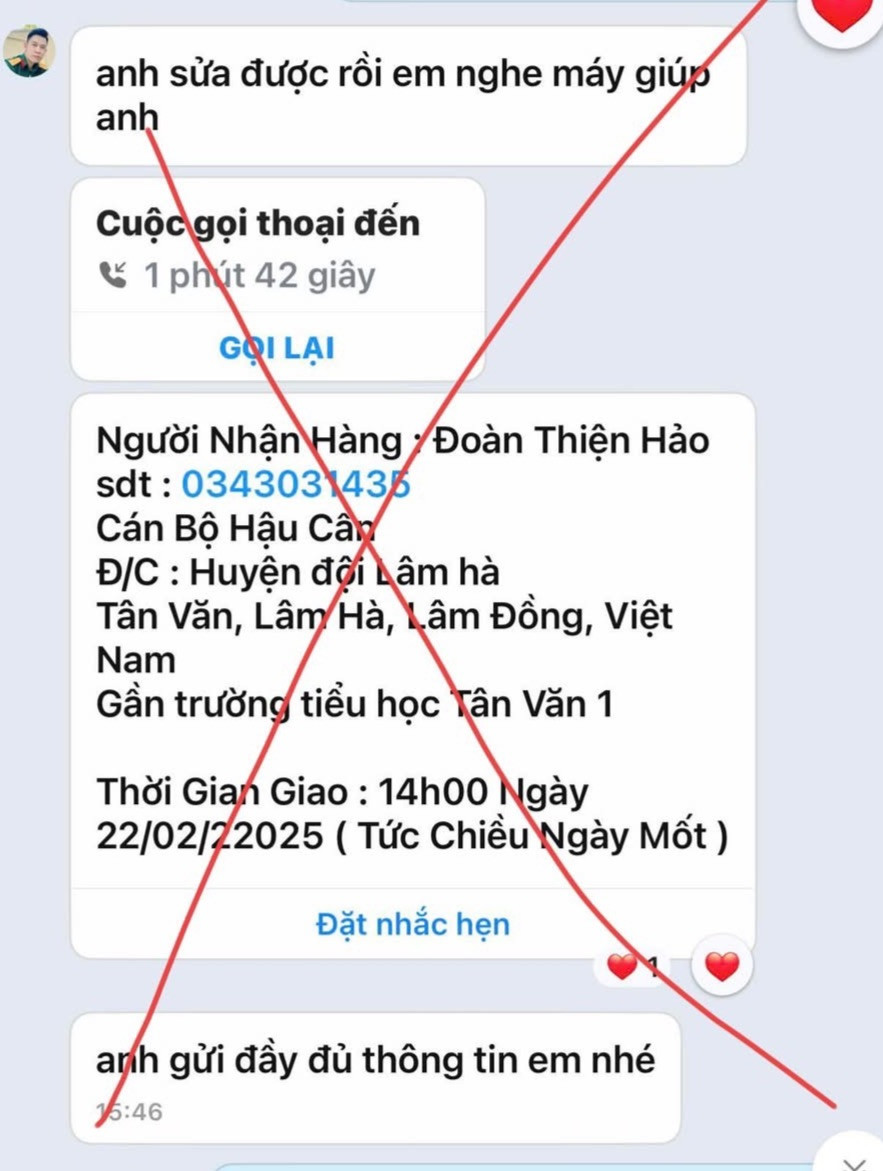React with the heart on address message

pos(722,966)
